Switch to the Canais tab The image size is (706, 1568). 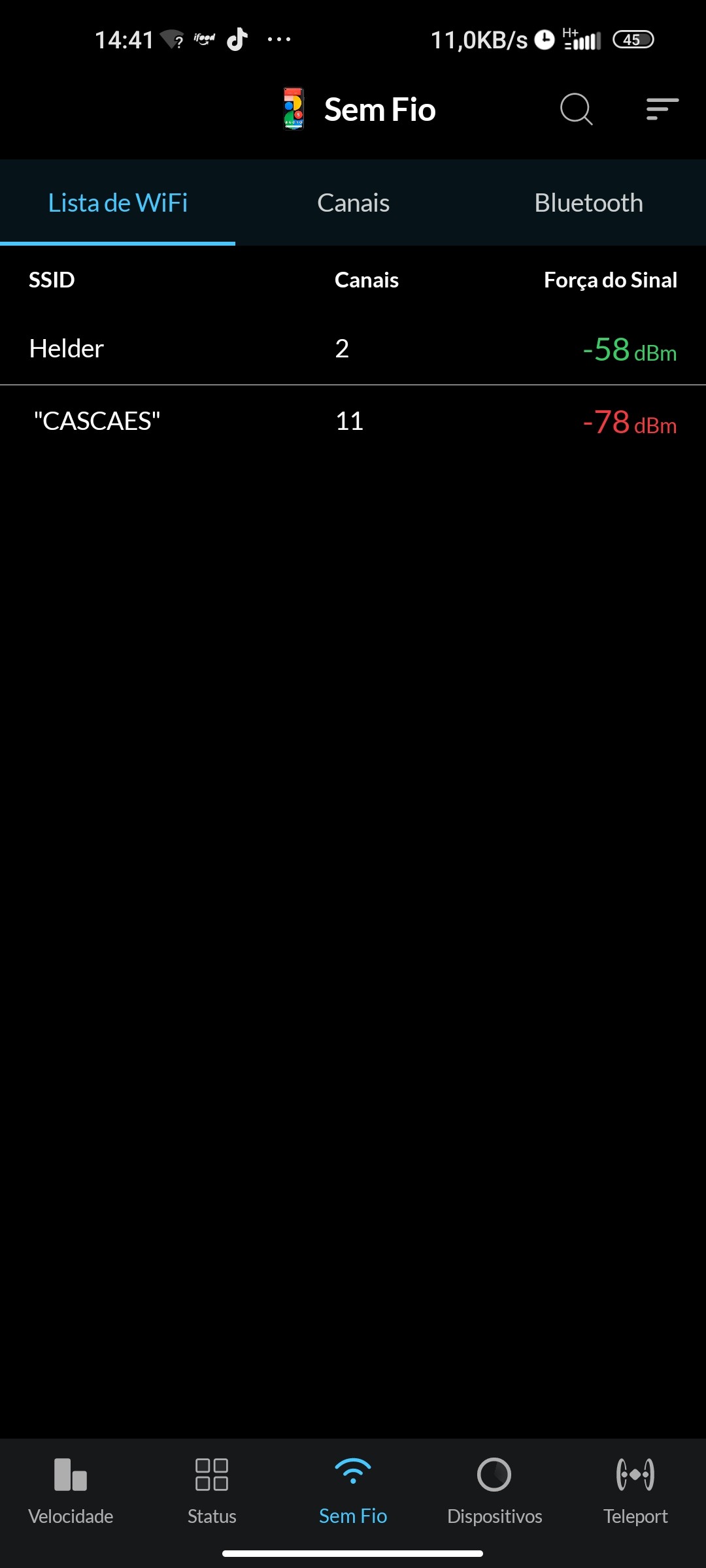[x=353, y=203]
